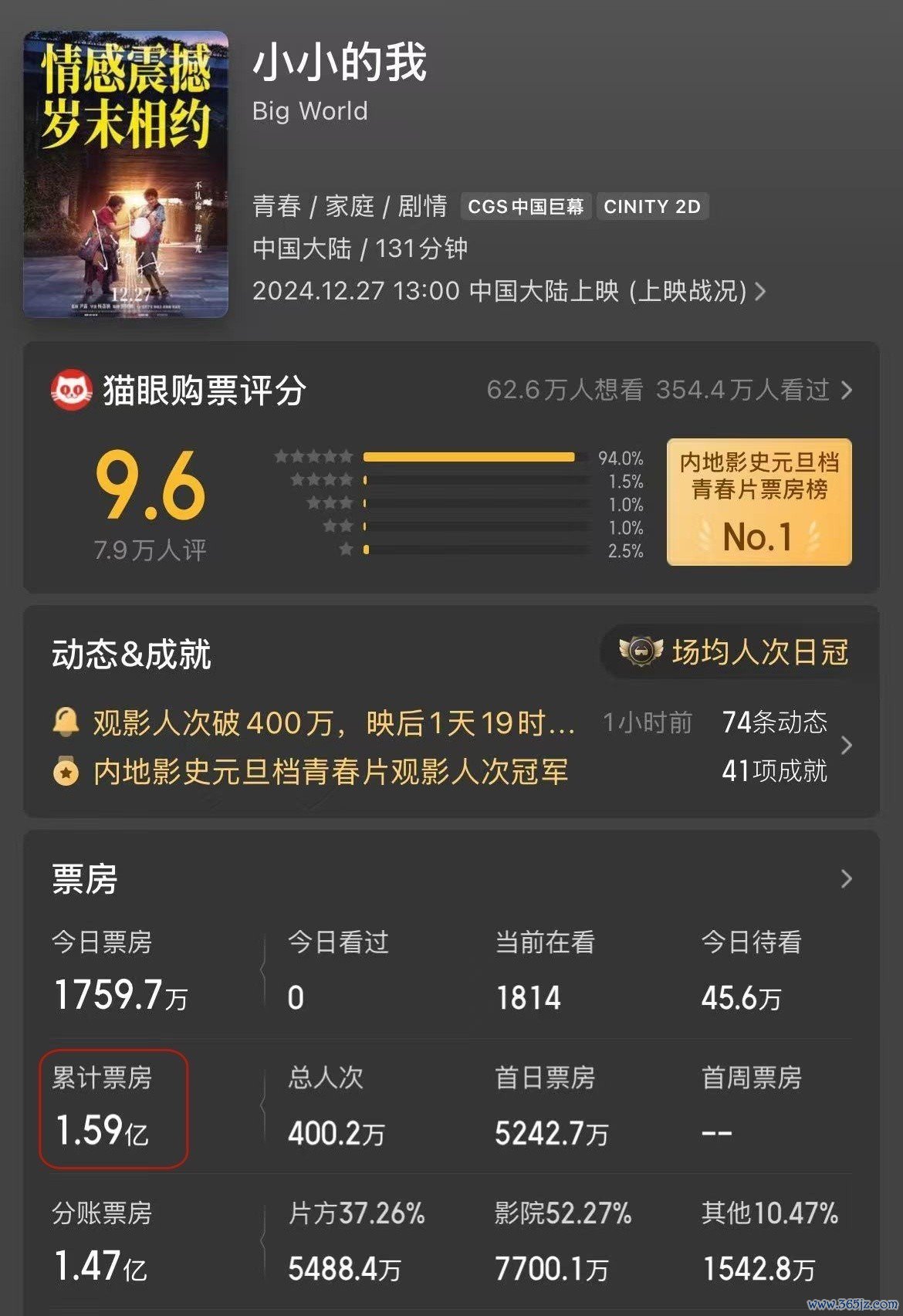
Task: Expand the 猫眼购票评分 want-to-see and watched stats
Action: click(668, 390)
